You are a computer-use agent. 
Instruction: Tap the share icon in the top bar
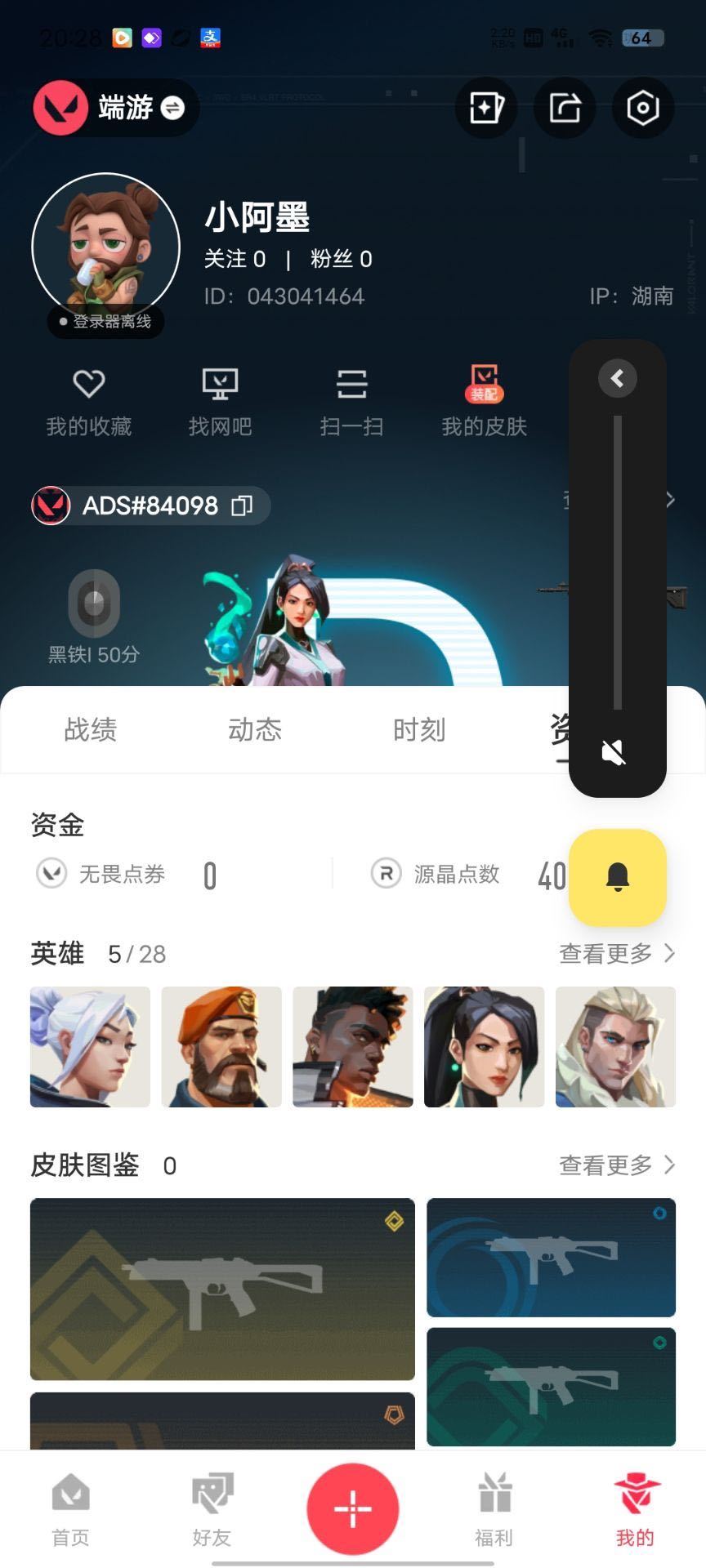pyautogui.click(x=564, y=108)
